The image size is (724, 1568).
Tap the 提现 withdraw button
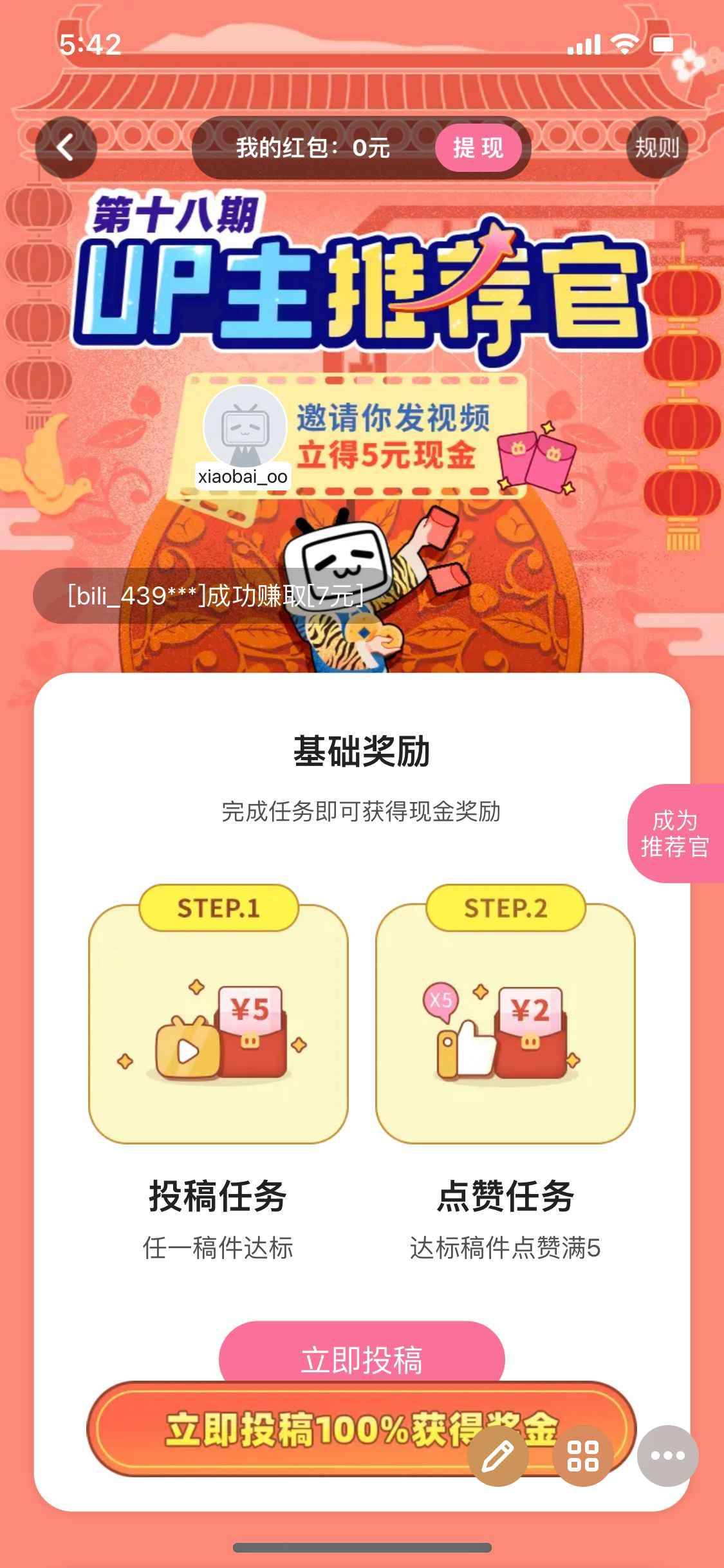pyautogui.click(x=478, y=148)
